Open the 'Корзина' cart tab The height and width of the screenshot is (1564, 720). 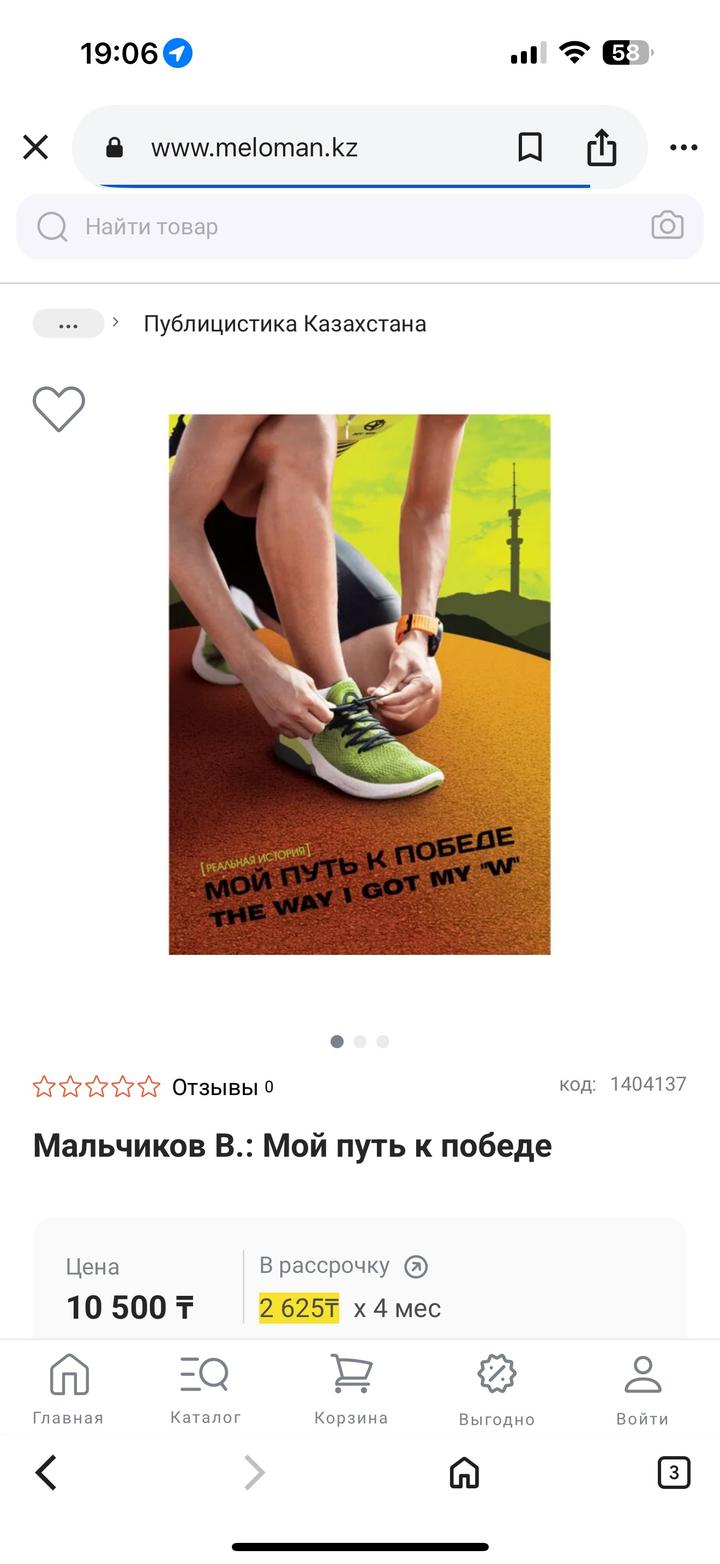click(x=351, y=1389)
